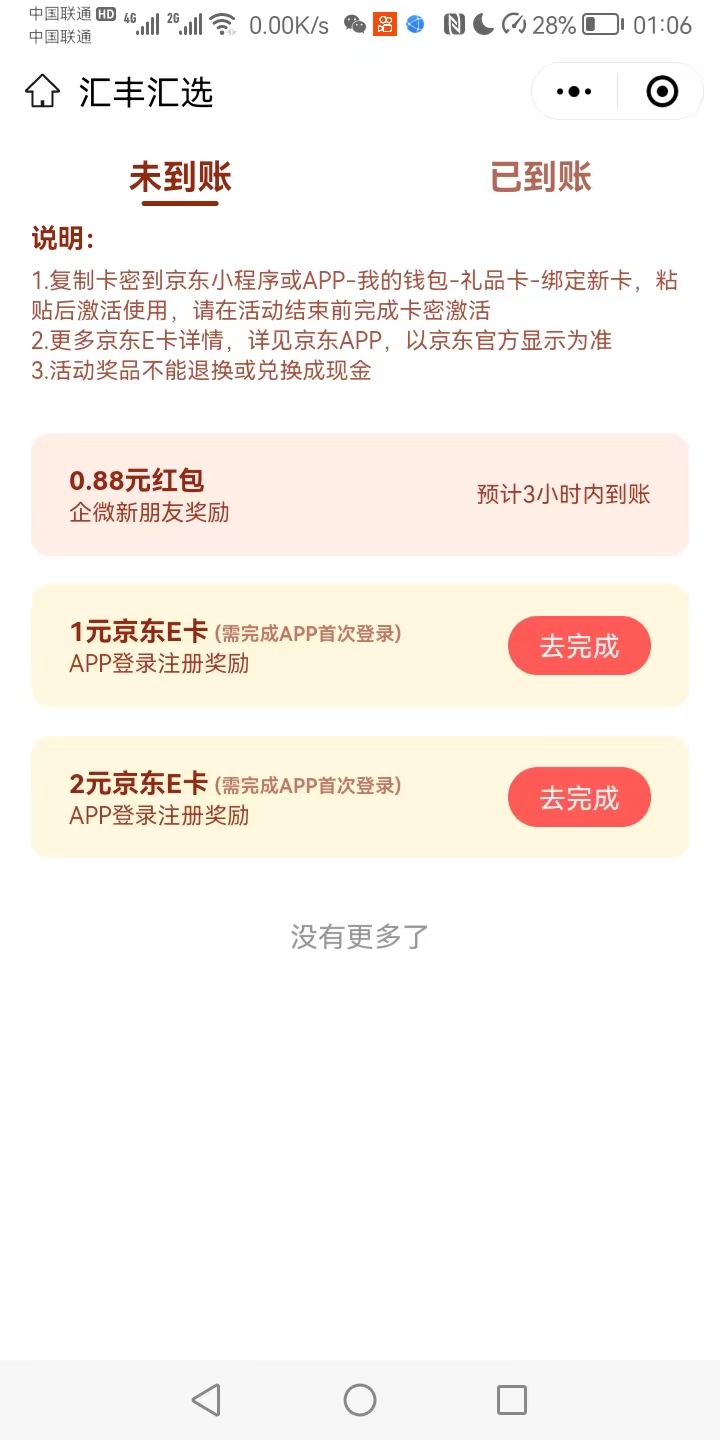Tap the 0.88元红包 reward card

tap(360, 493)
